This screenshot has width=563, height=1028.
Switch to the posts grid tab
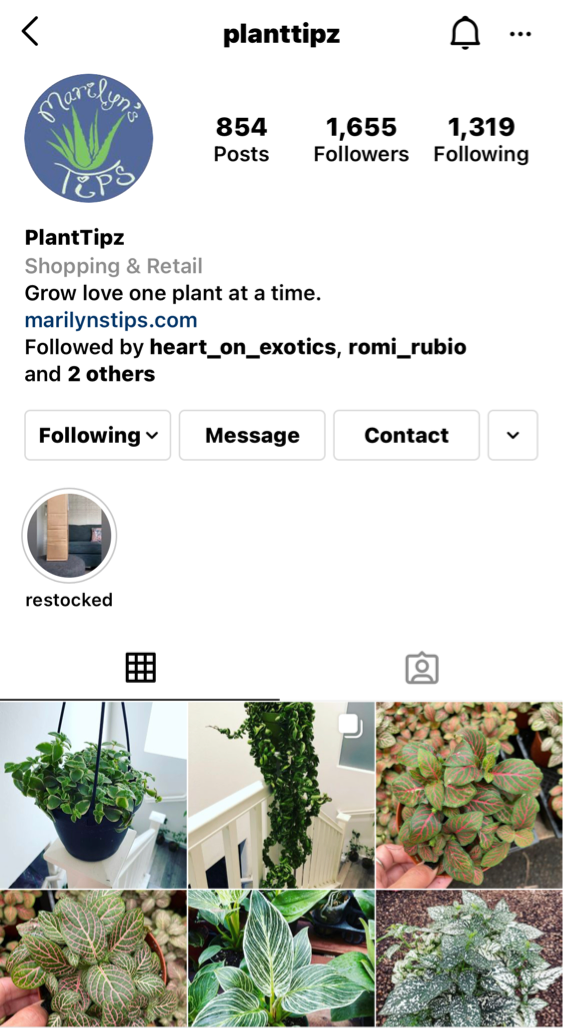(x=140, y=668)
